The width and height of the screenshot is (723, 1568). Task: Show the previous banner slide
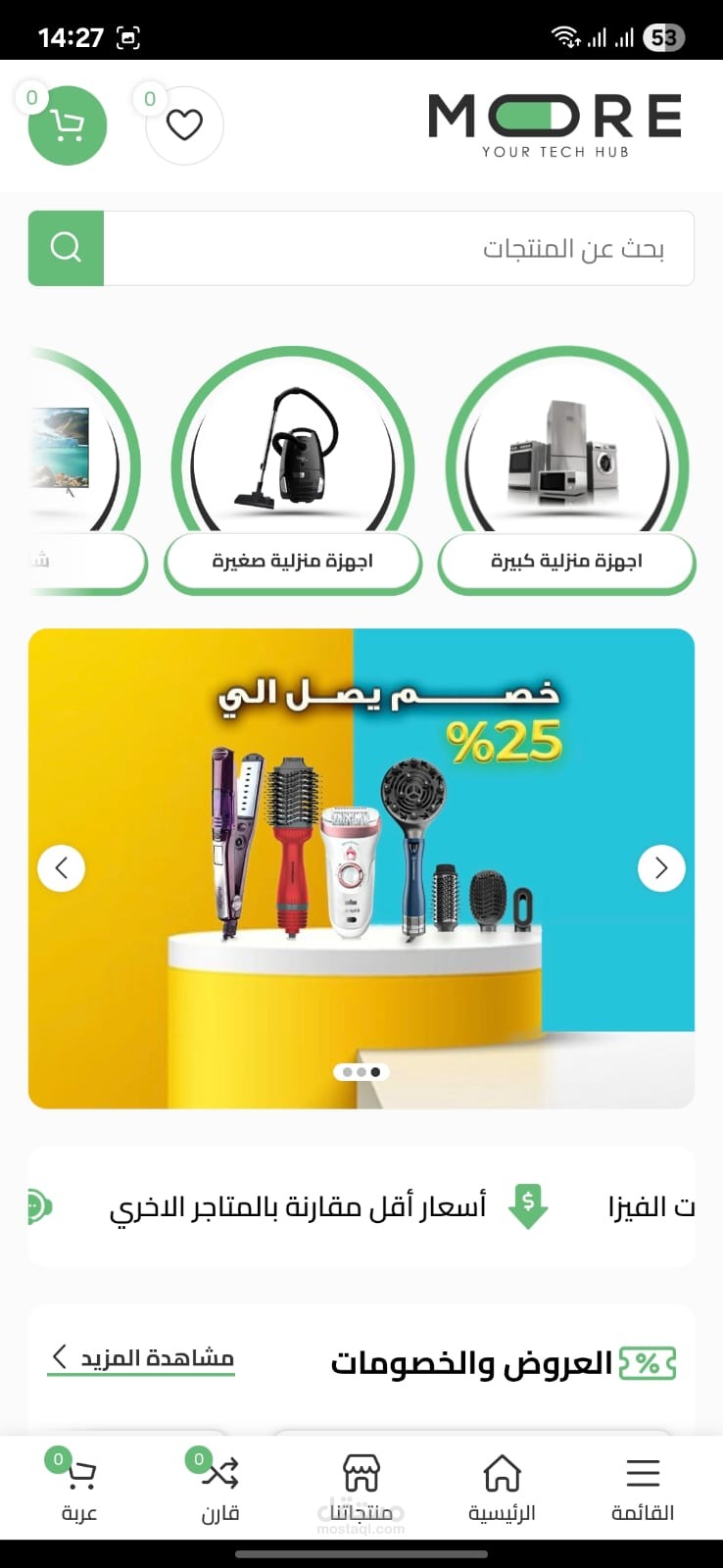click(x=62, y=868)
